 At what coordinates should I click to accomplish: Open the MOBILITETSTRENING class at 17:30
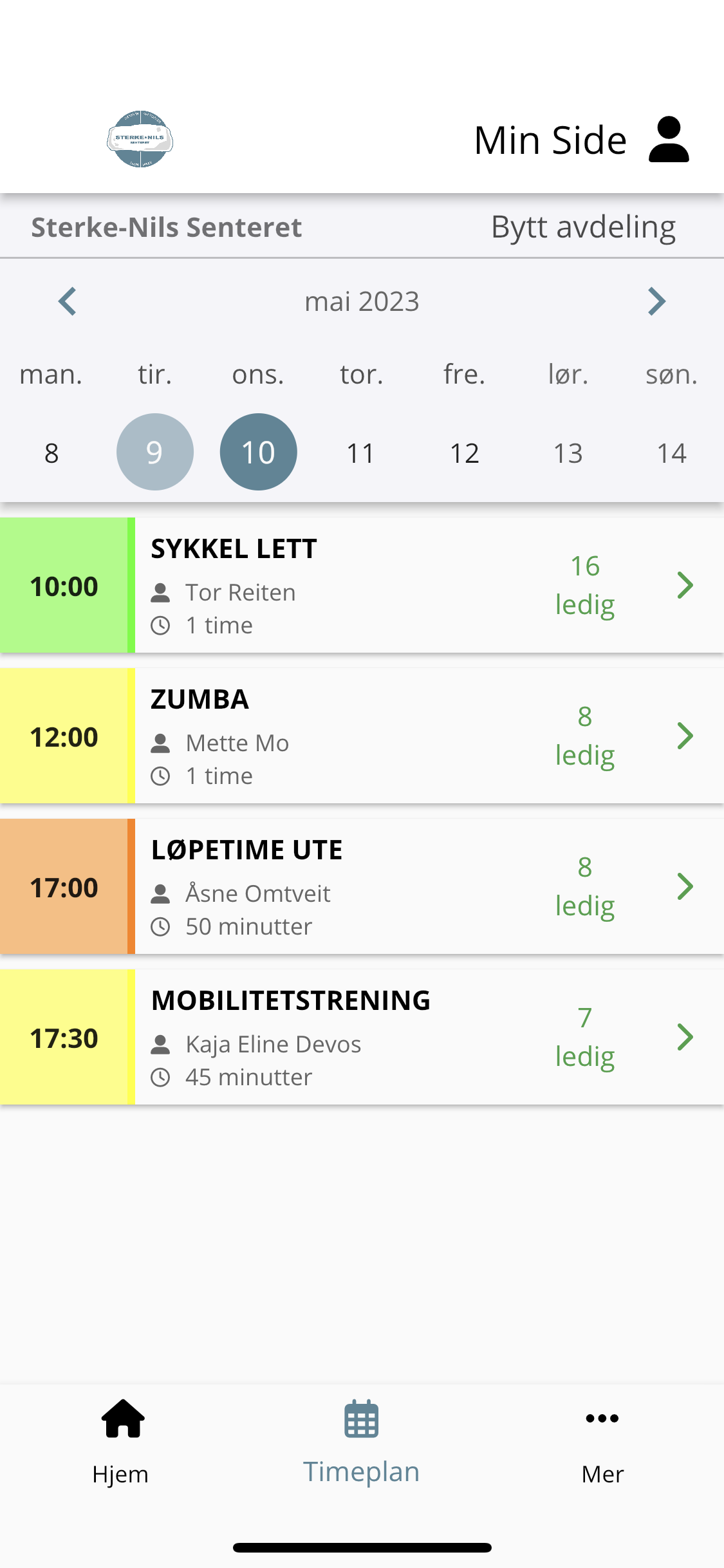point(362,1037)
